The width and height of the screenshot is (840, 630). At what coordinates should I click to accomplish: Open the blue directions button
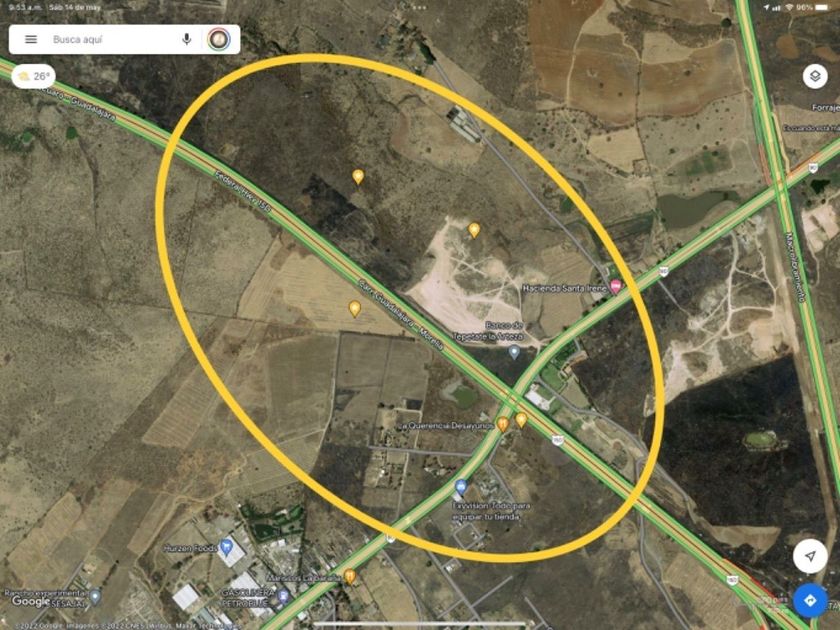click(x=810, y=600)
